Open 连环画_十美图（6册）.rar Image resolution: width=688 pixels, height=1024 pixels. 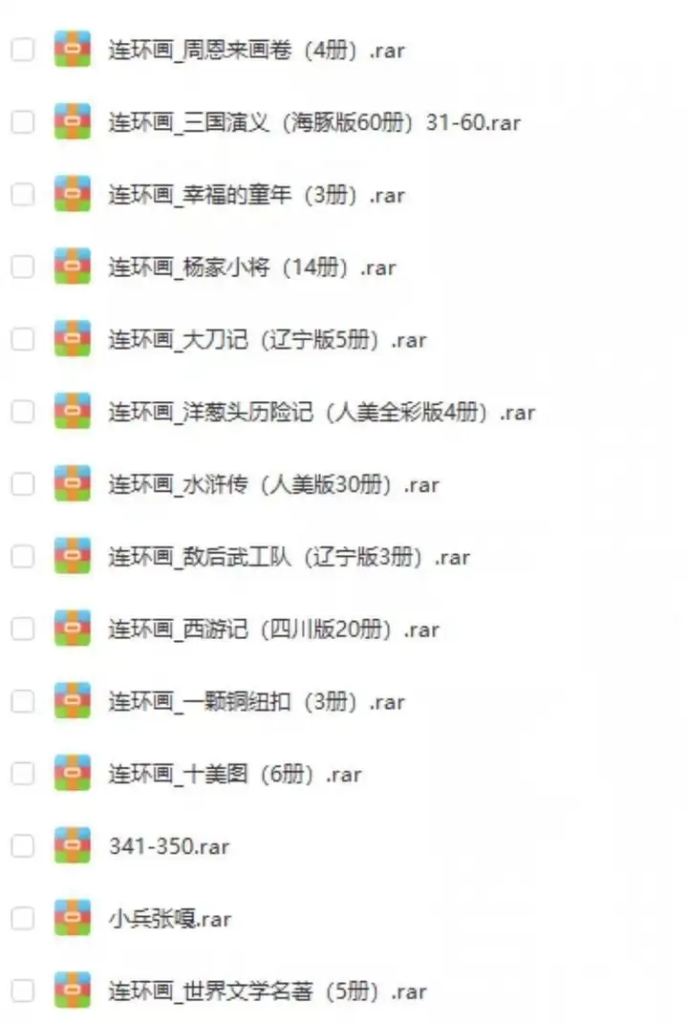[x=234, y=774]
